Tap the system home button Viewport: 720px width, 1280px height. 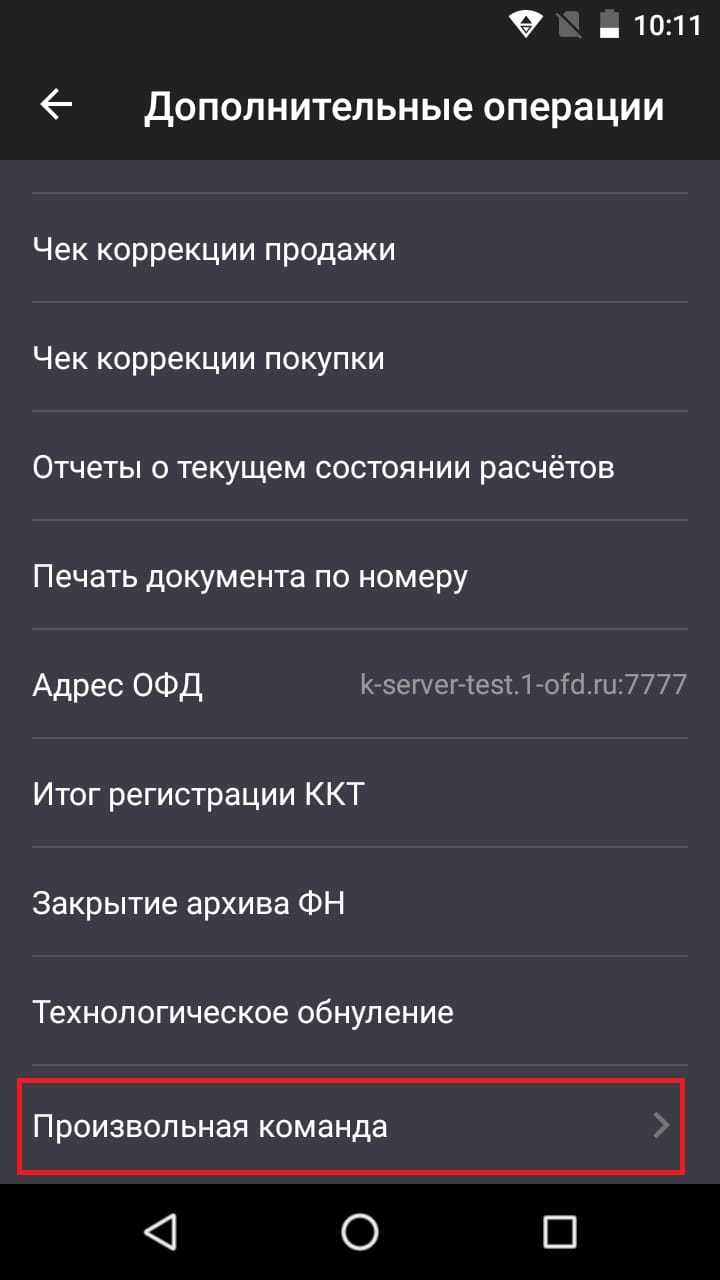click(x=360, y=1231)
